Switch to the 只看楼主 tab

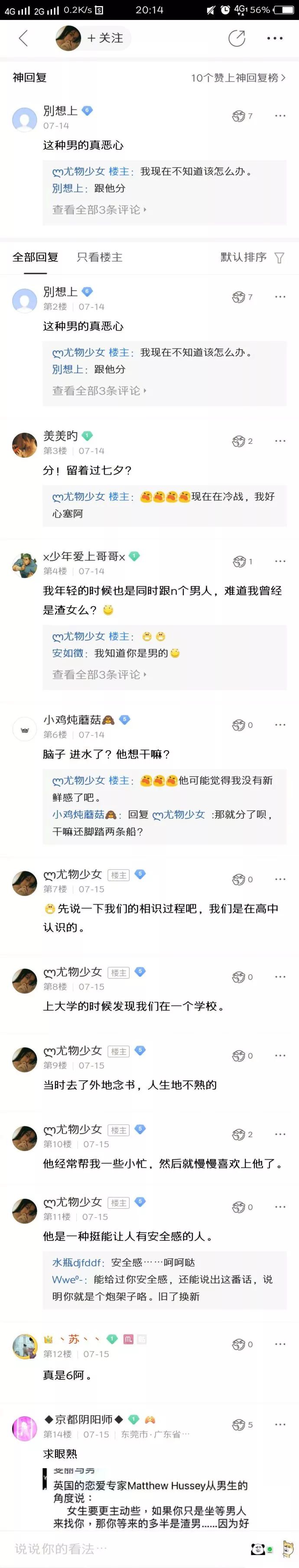99,257
